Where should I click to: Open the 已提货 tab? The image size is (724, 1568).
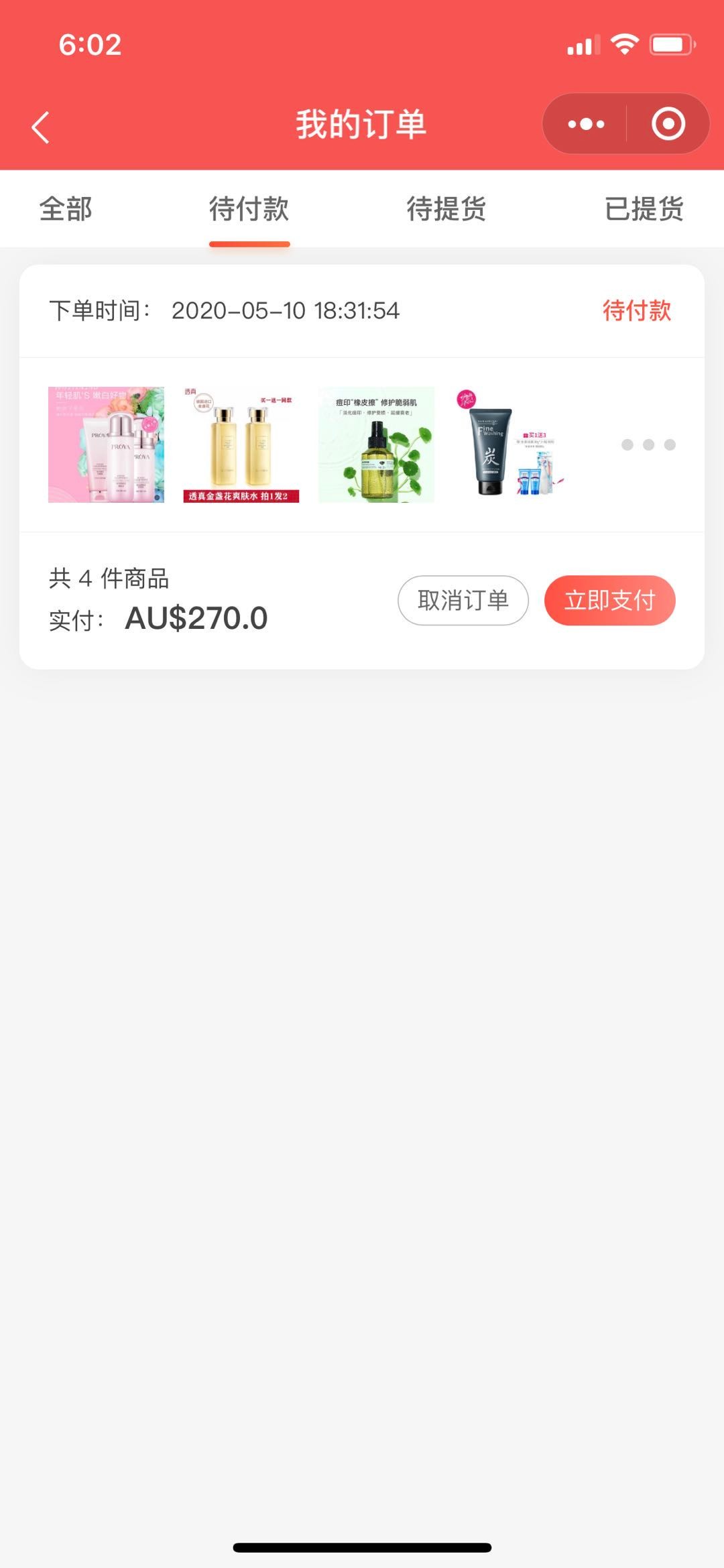(644, 208)
